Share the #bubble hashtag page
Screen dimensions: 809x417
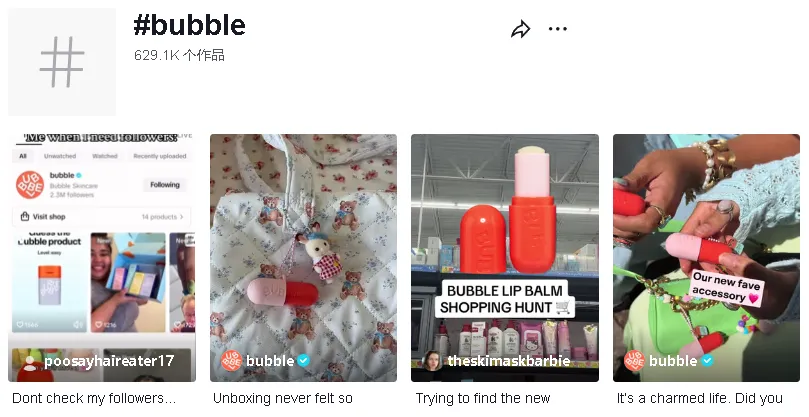click(x=520, y=29)
